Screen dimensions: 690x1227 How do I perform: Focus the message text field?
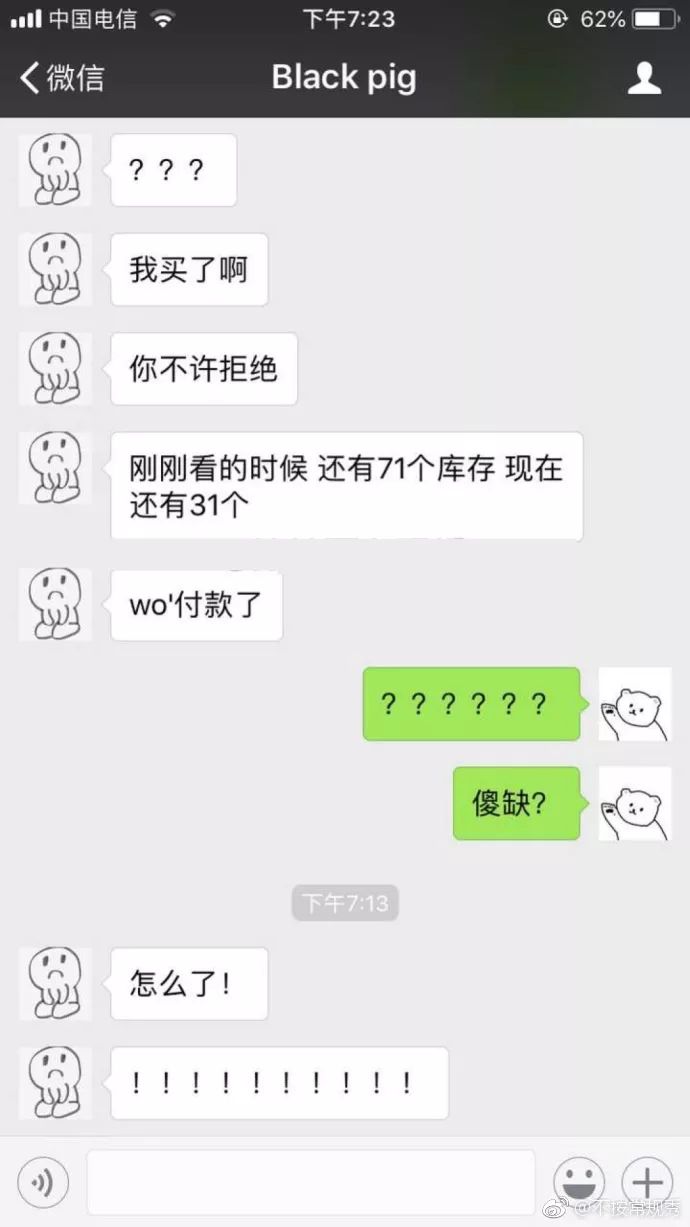click(310, 1183)
